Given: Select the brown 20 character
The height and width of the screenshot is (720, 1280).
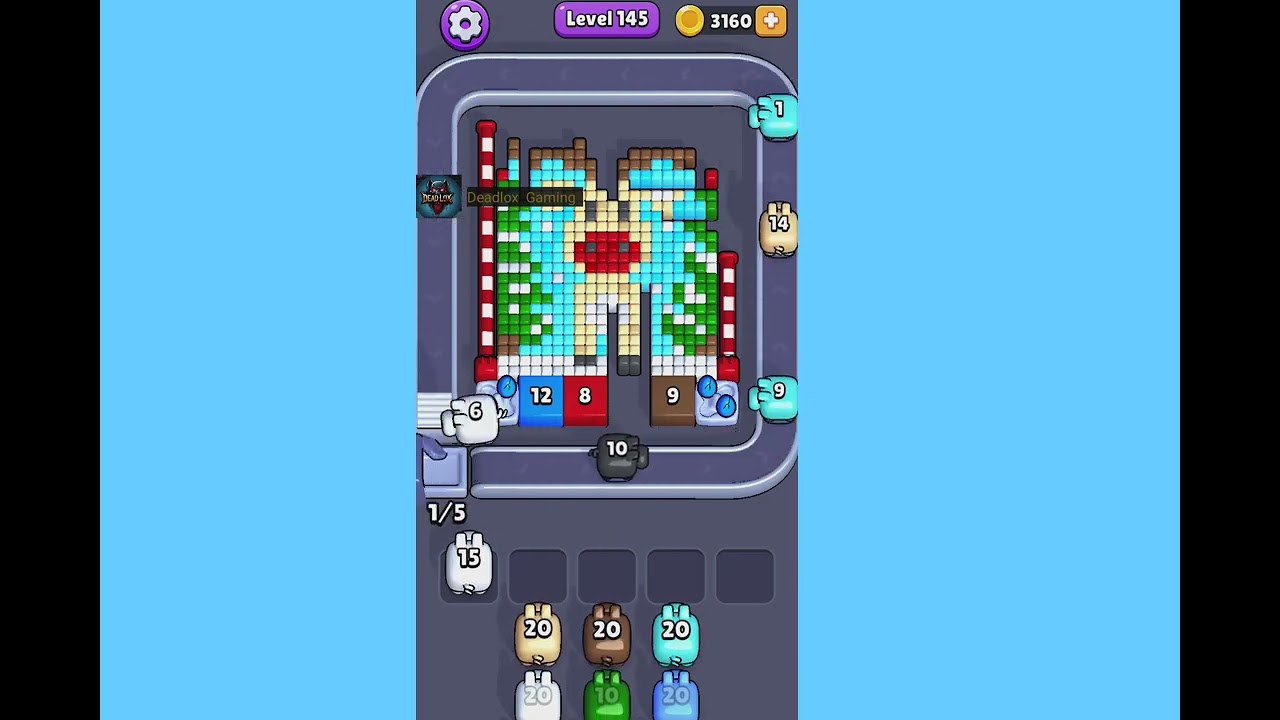Looking at the screenshot, I should click(x=607, y=633).
